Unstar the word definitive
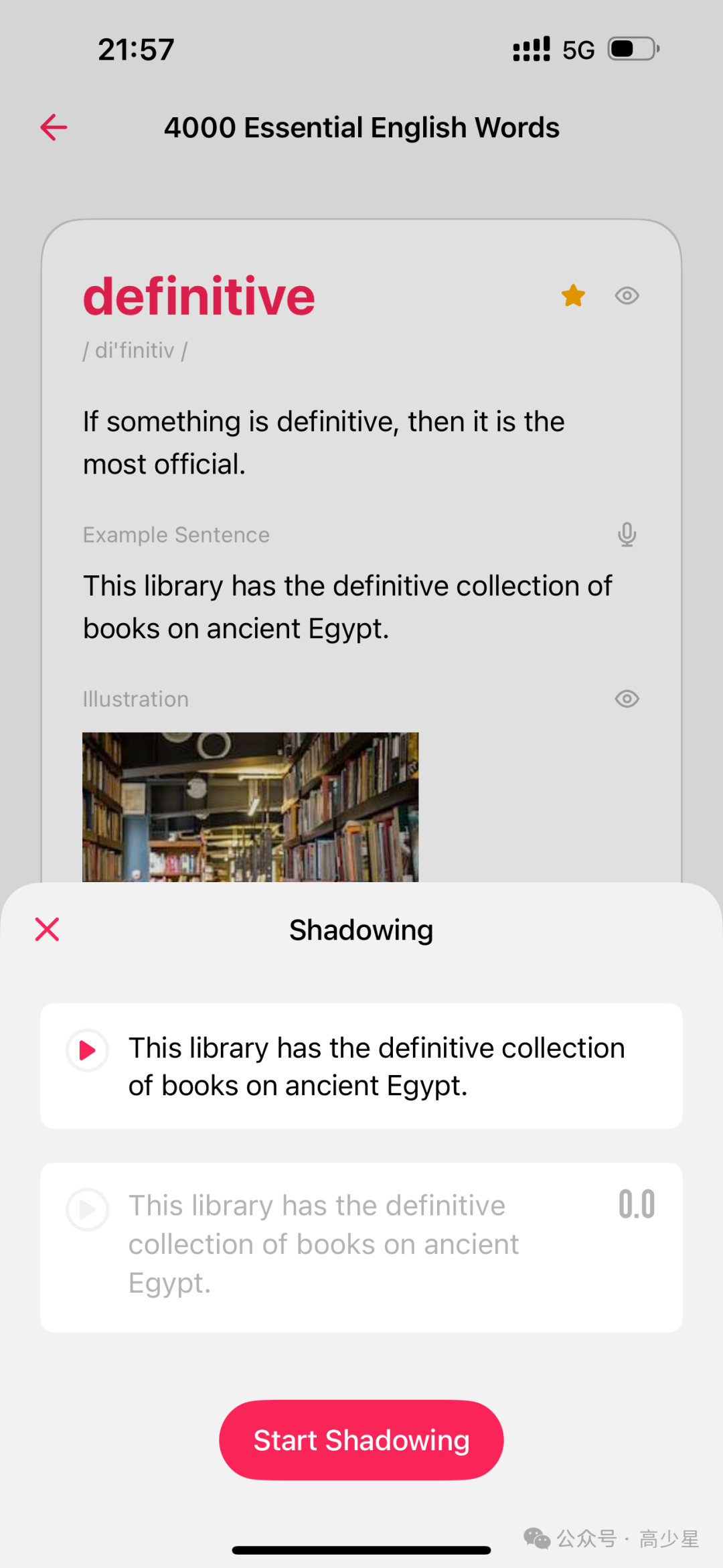This screenshot has width=723, height=1568. point(573,295)
